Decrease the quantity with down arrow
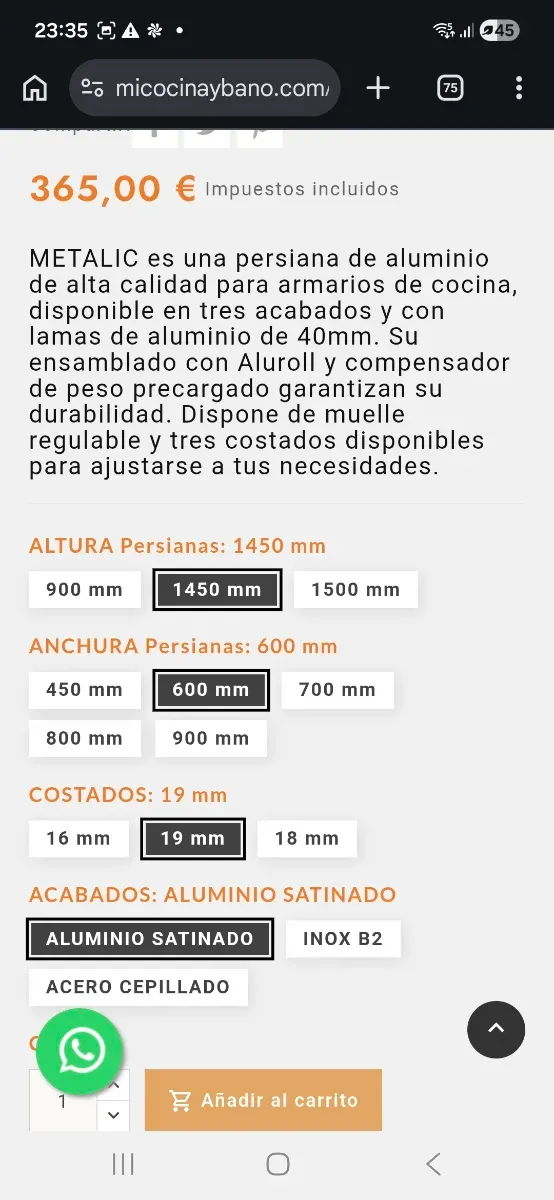The height and width of the screenshot is (1200, 554). pyautogui.click(x=113, y=1113)
